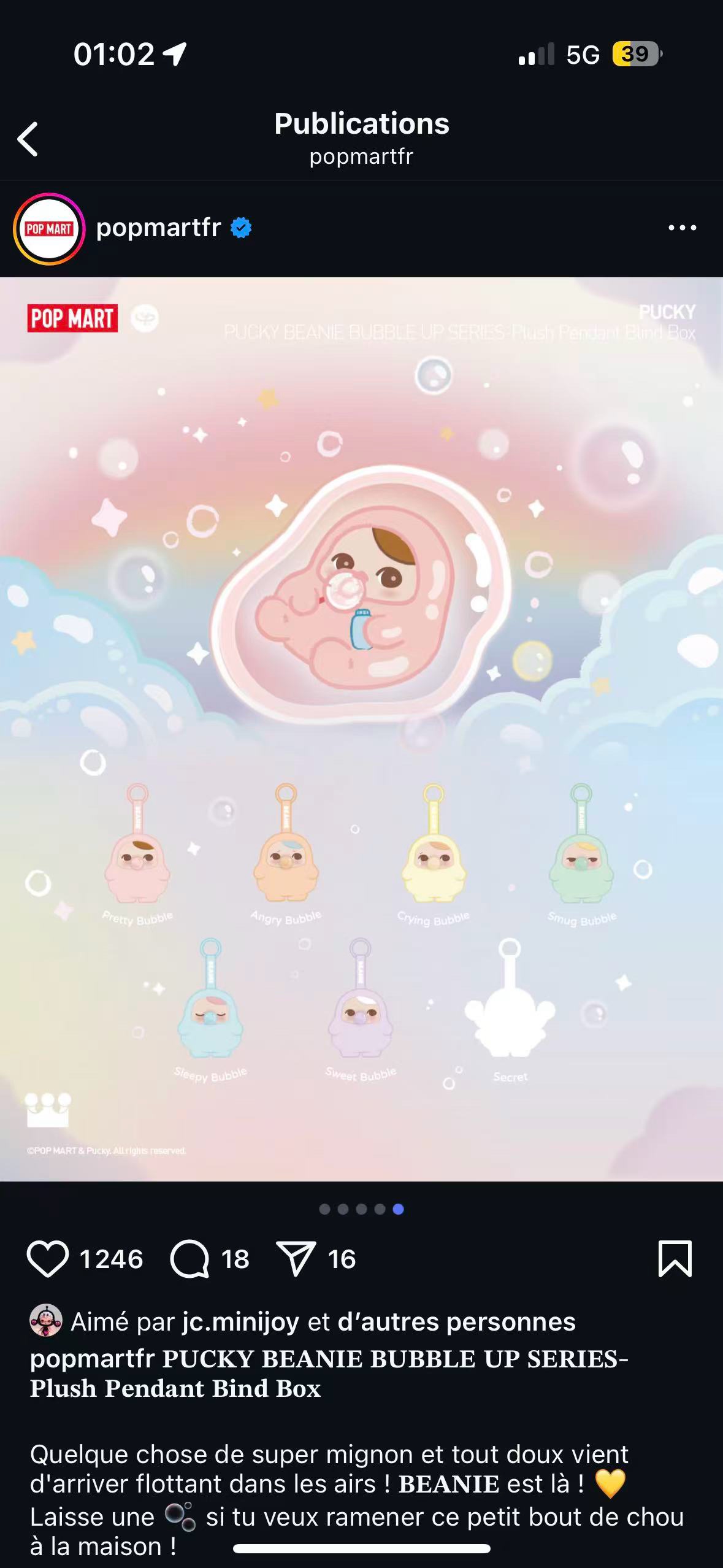Viewport: 723px width, 1568px height.
Task: Save the post with the bookmark icon
Action: [x=675, y=1259]
